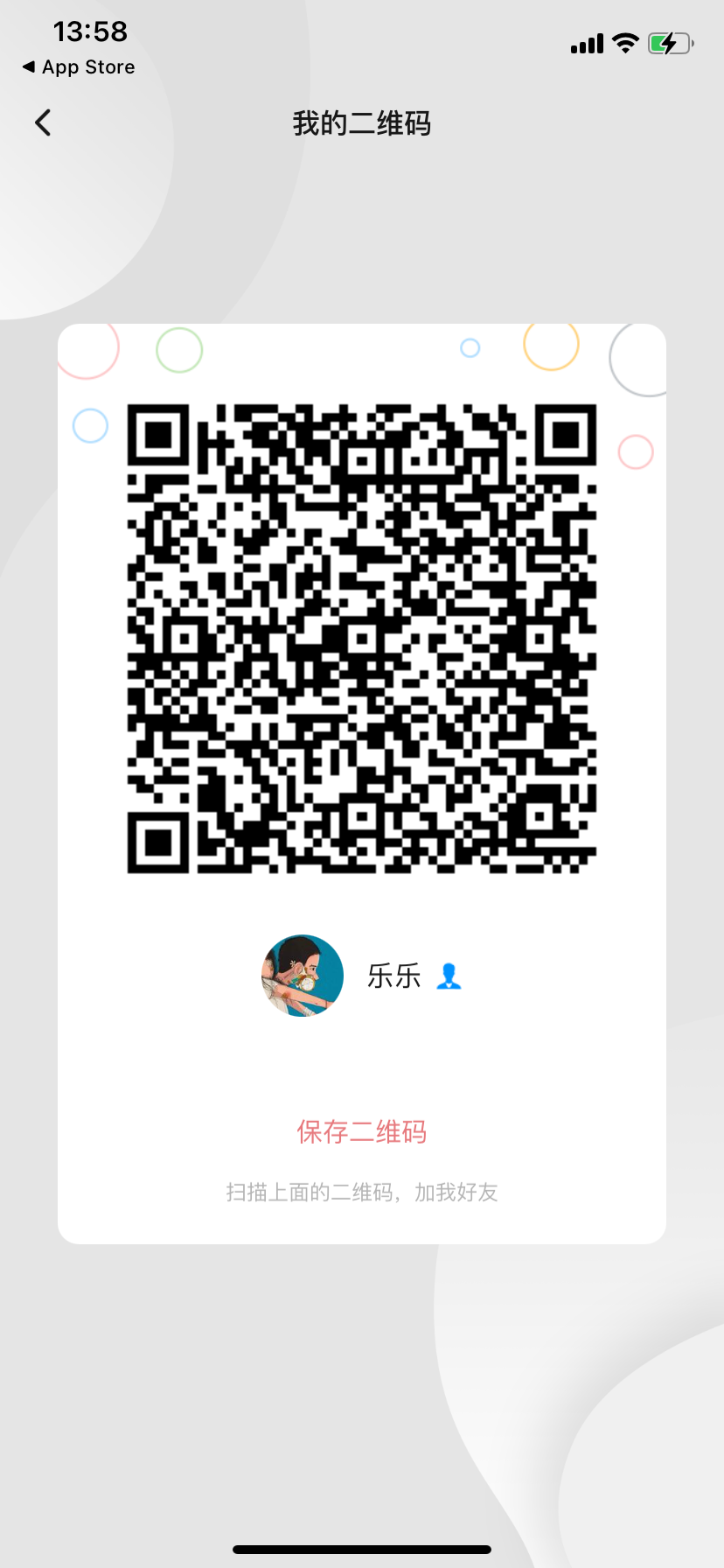
Task: Tap the Wi-Fi icon in the status bar
Action: pyautogui.click(x=624, y=42)
